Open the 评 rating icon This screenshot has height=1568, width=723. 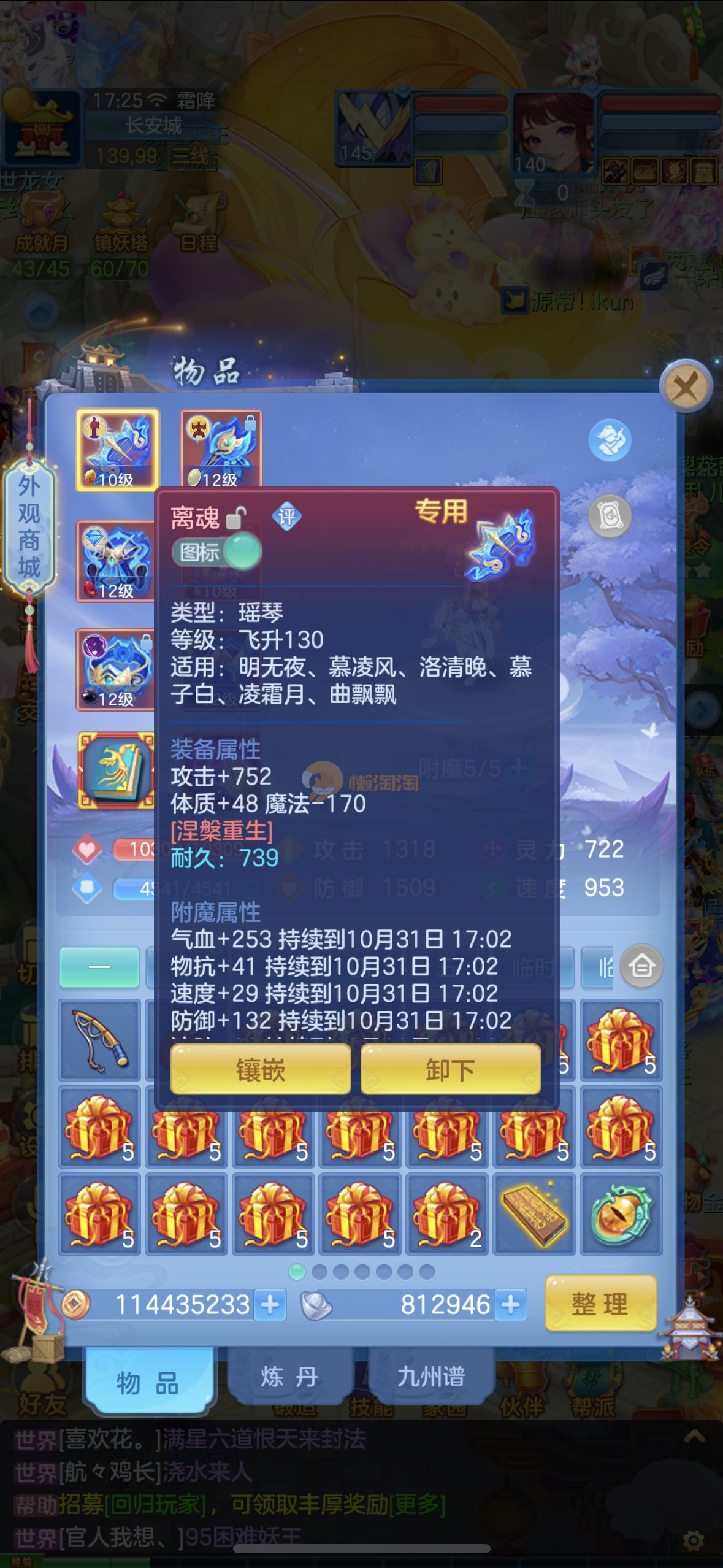(286, 517)
